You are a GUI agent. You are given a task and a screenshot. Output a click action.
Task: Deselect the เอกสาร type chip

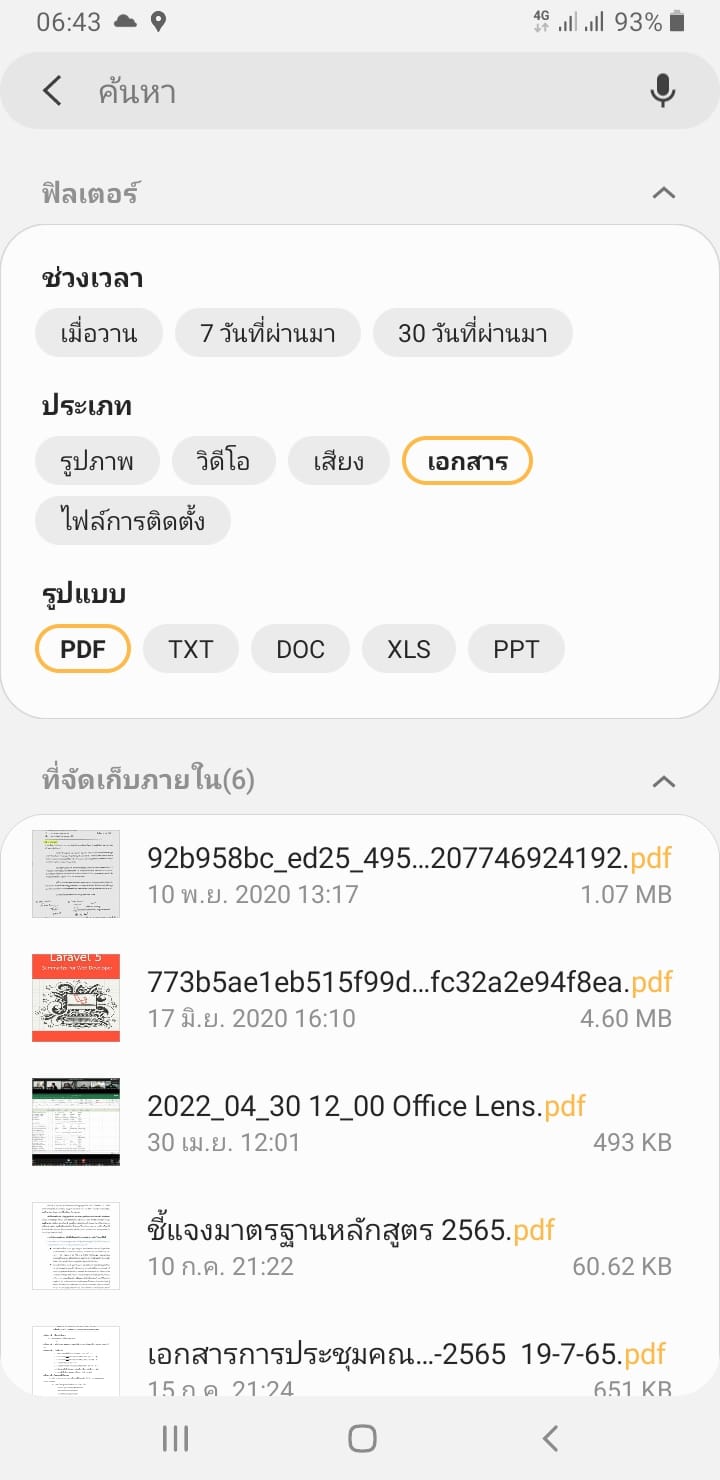[x=467, y=461]
